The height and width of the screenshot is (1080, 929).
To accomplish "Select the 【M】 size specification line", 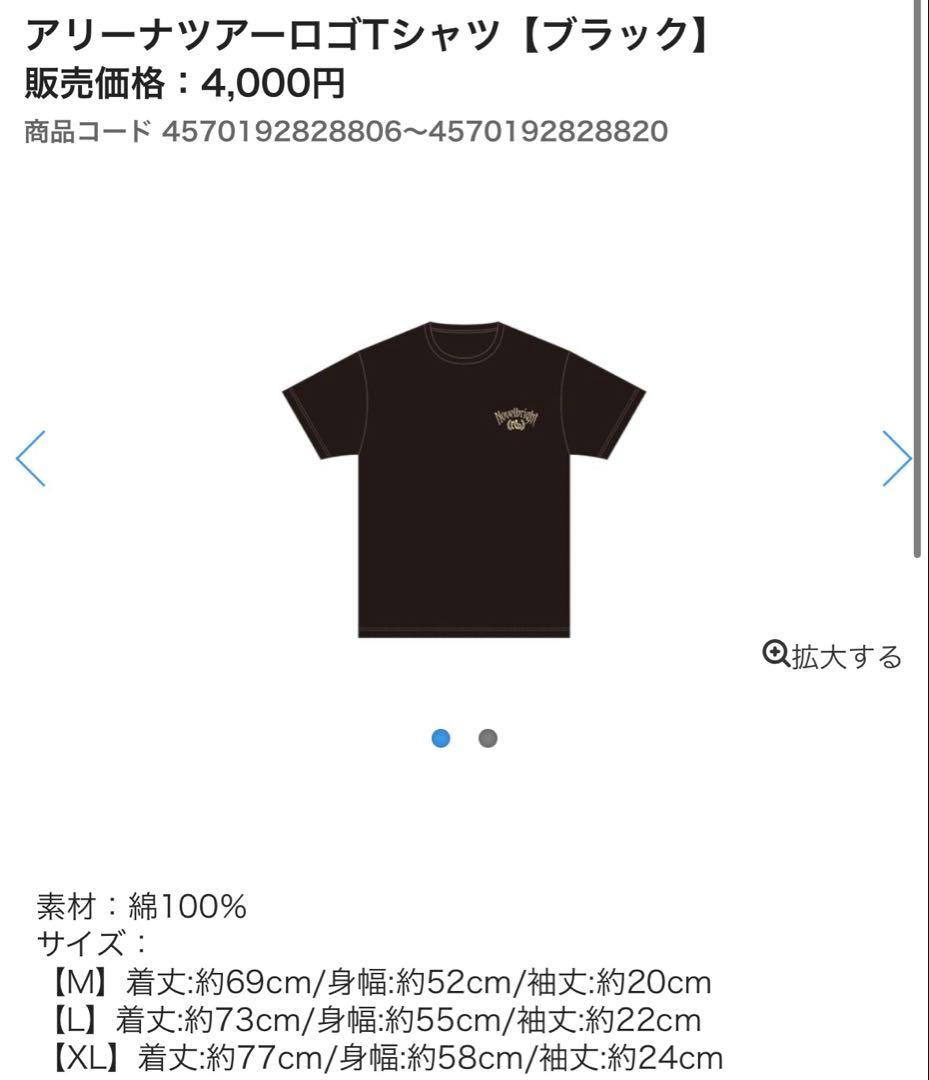I will click(370, 984).
